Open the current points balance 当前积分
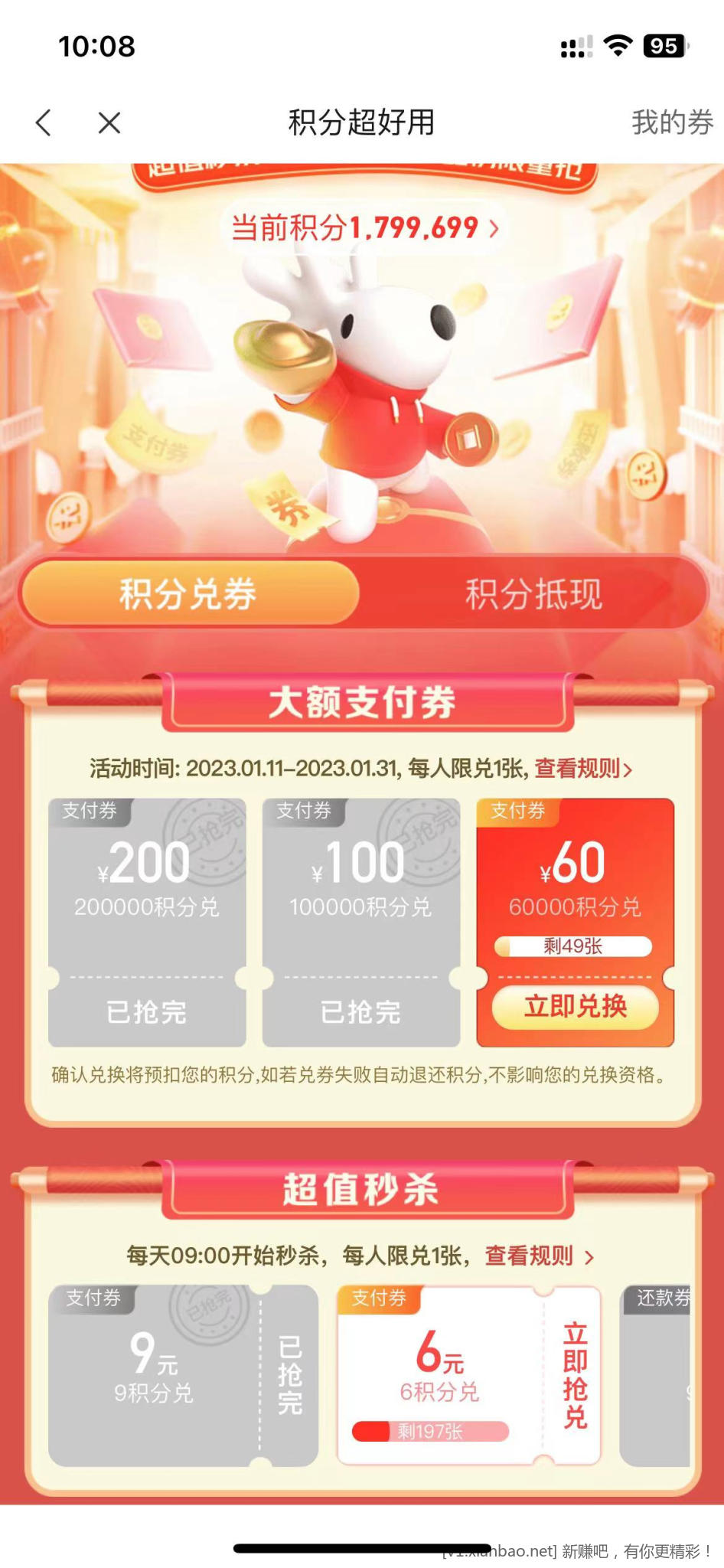The width and height of the screenshot is (724, 1568). click(364, 227)
